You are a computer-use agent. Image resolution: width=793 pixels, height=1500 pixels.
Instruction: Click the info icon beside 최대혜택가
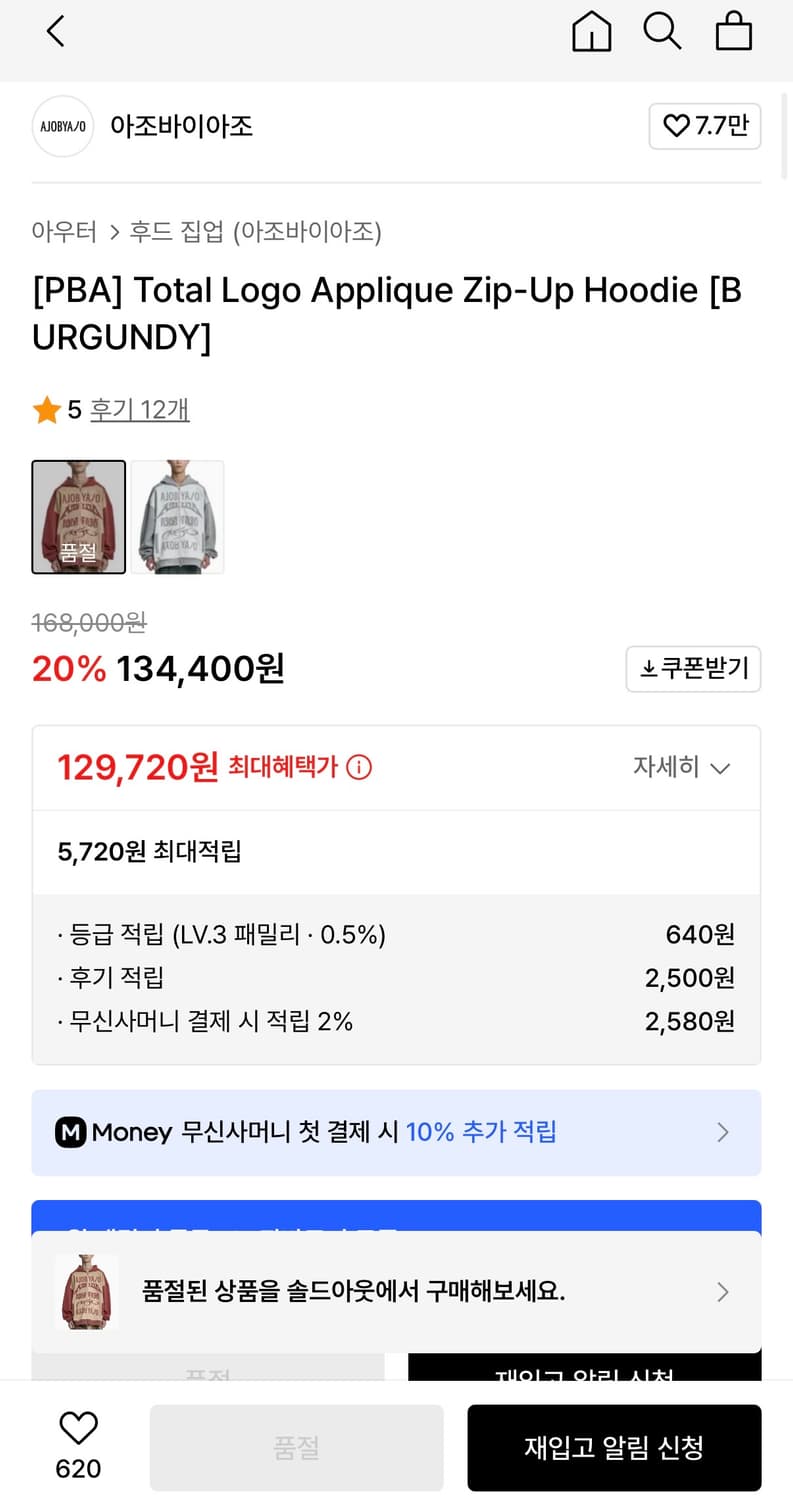pos(358,767)
